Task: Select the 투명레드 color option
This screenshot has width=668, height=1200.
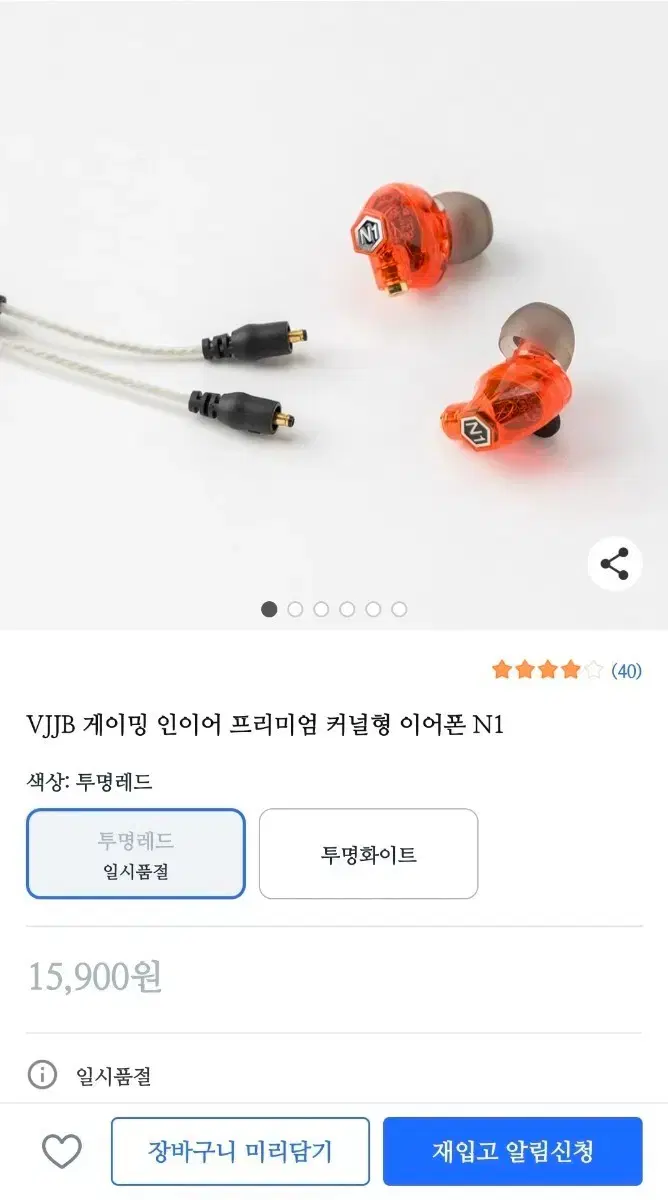Action: coord(136,854)
